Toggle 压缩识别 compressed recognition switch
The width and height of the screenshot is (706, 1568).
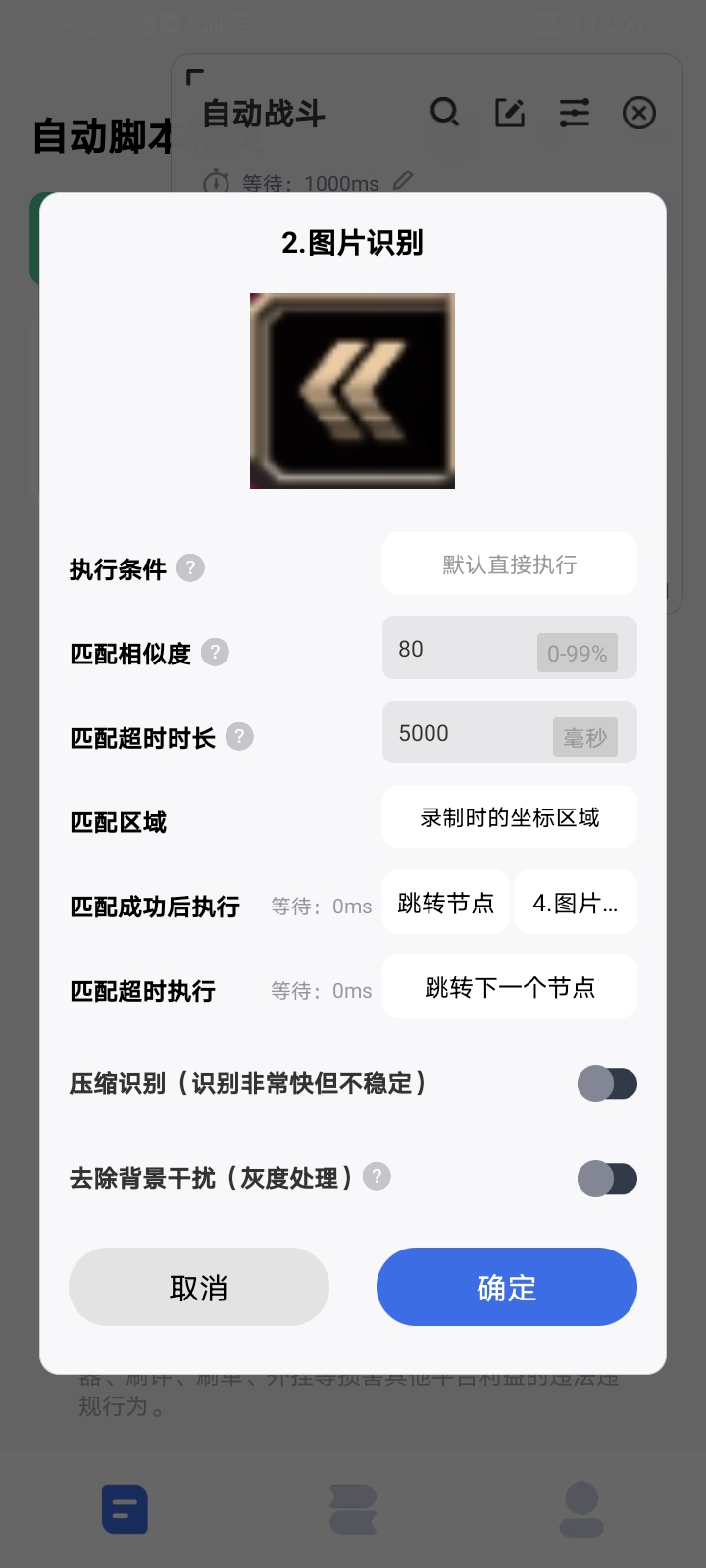click(607, 1084)
